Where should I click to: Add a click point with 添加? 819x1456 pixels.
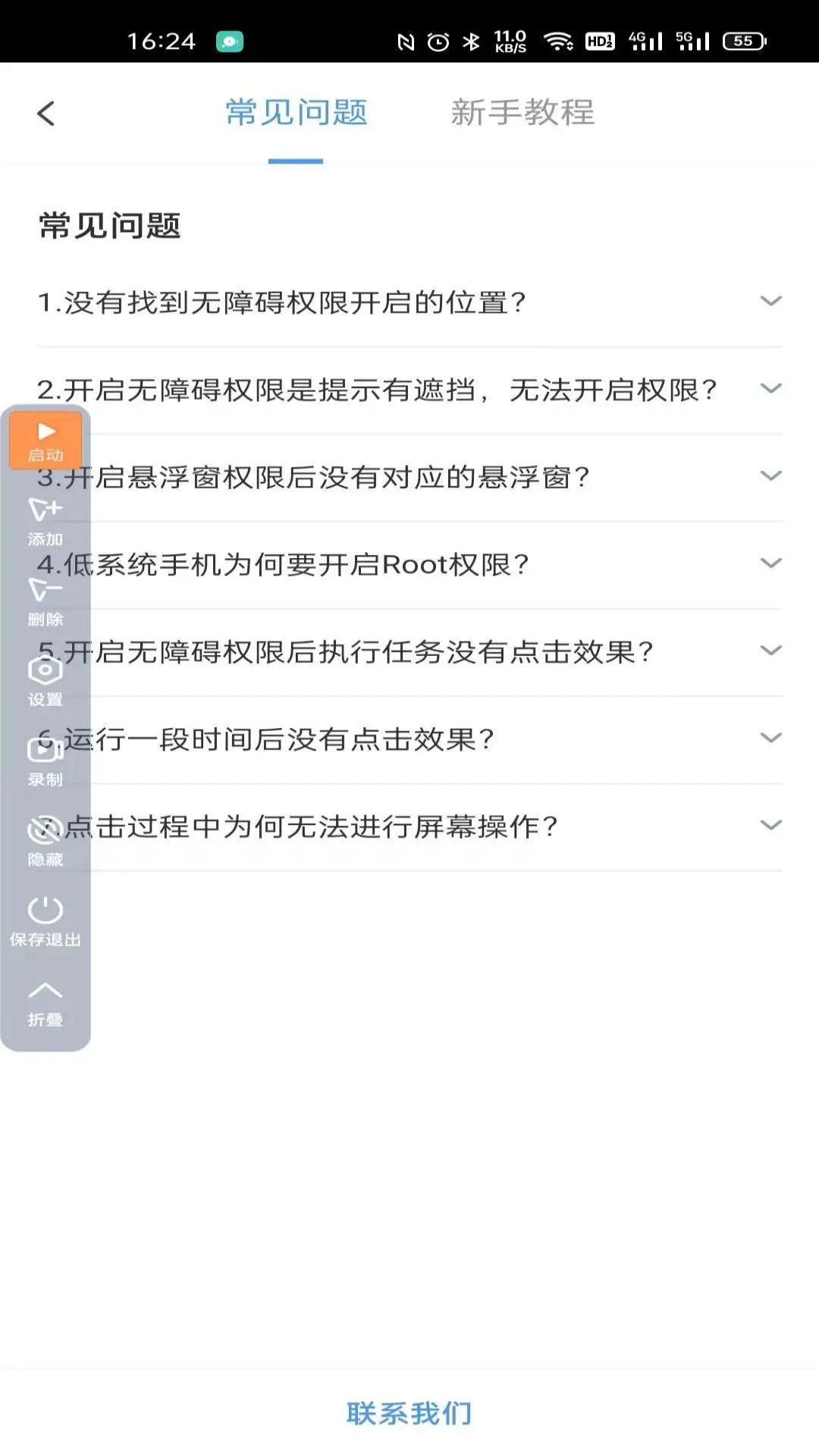pyautogui.click(x=45, y=521)
